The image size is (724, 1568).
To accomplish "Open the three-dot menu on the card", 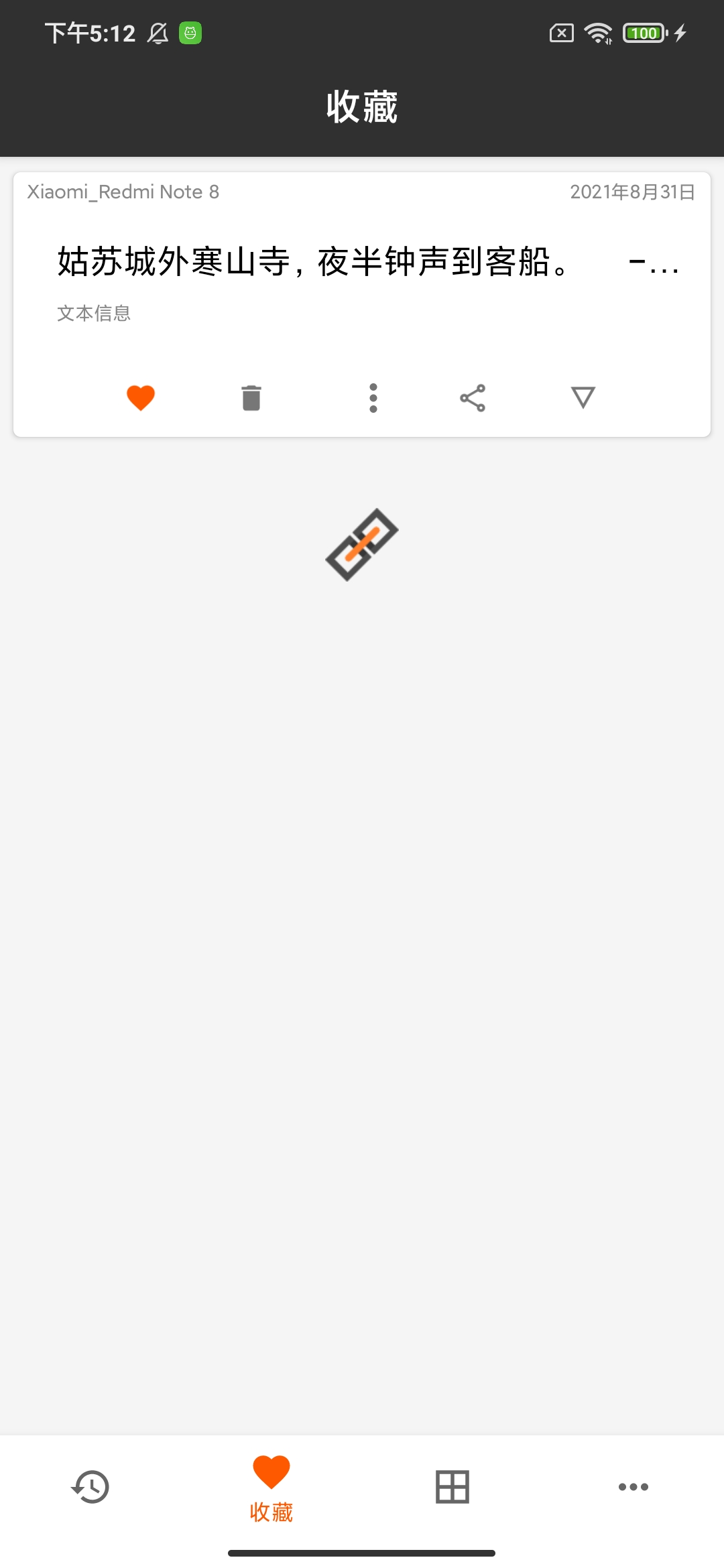I will [x=373, y=397].
